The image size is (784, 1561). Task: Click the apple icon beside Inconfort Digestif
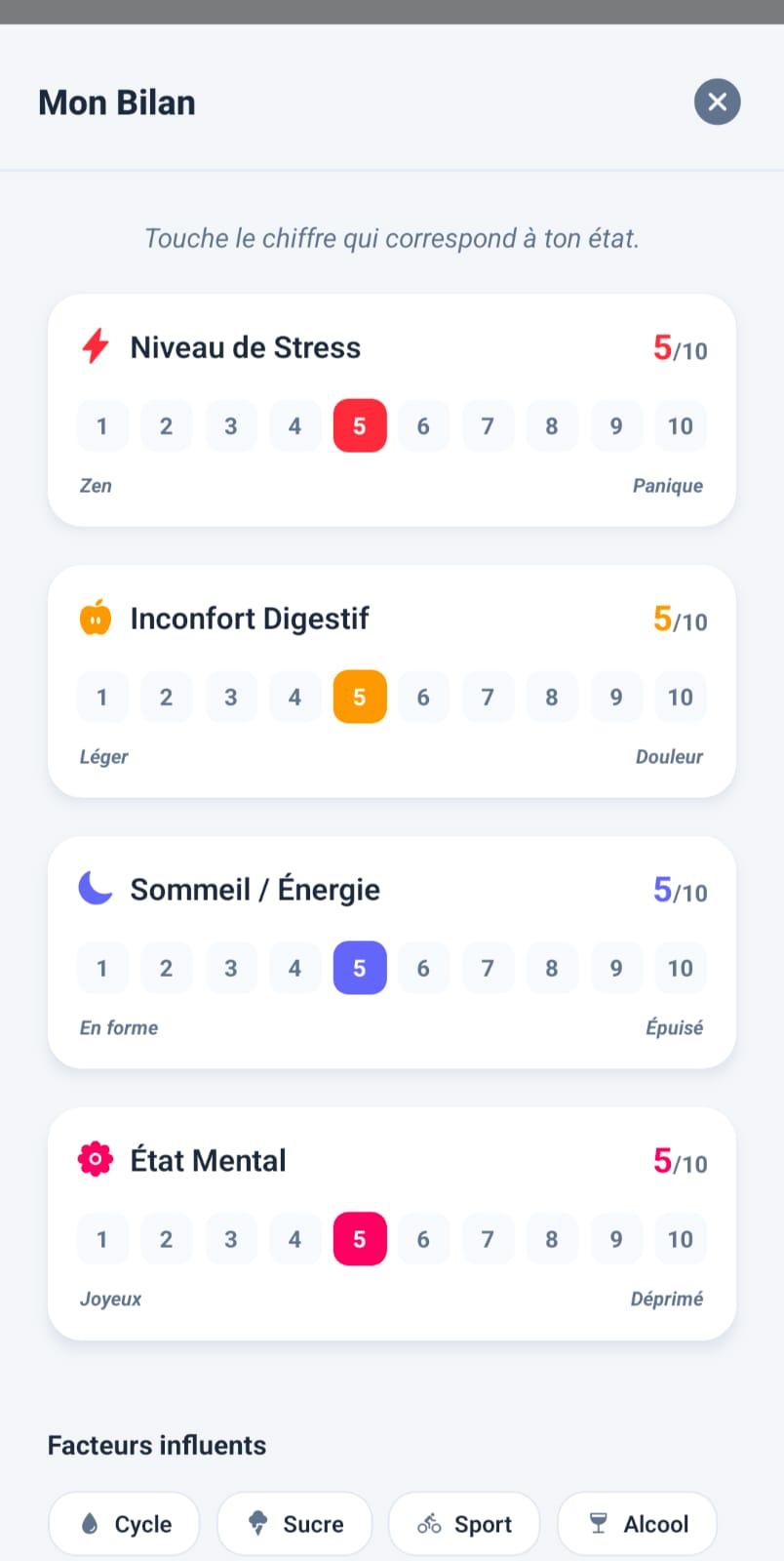tap(95, 617)
